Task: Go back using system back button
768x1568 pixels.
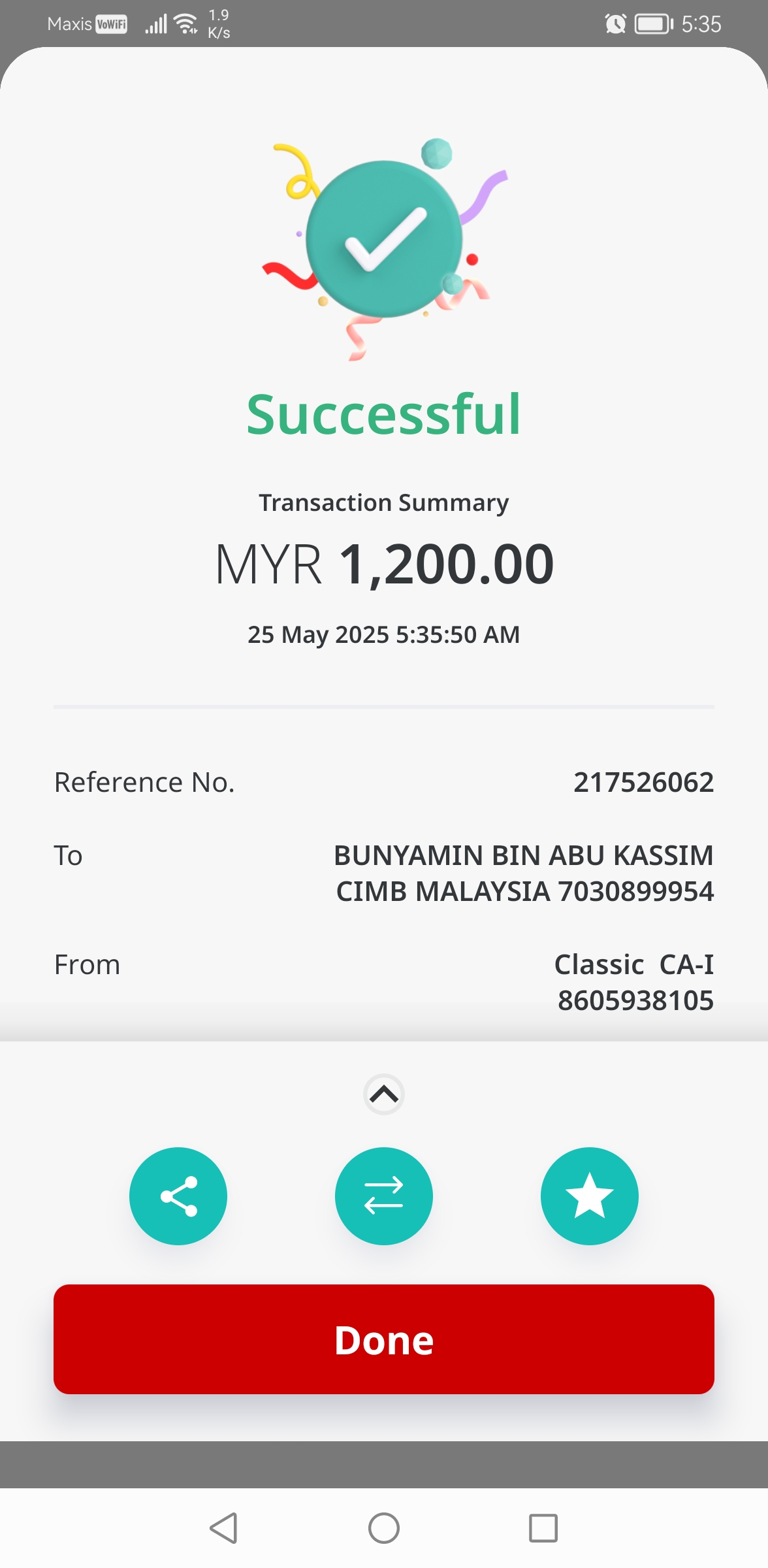Action: pyautogui.click(x=224, y=1528)
